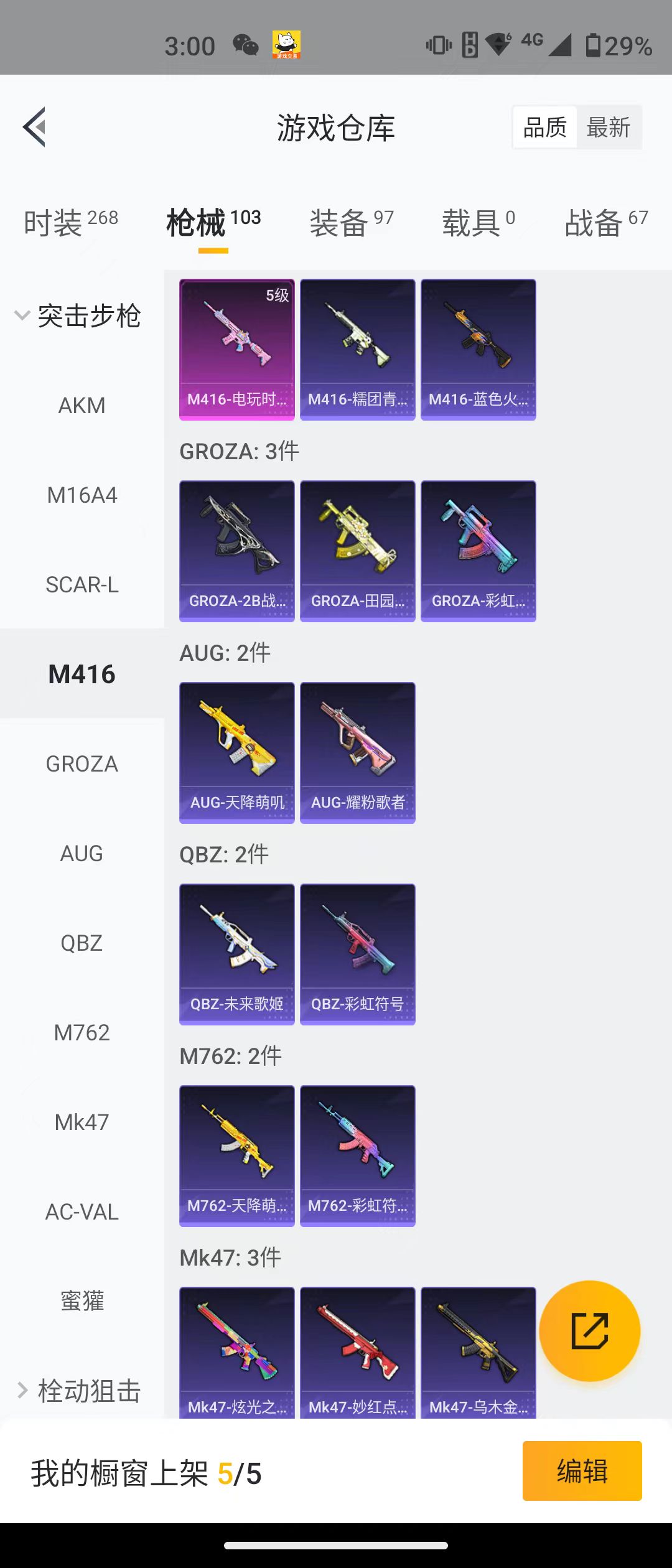The image size is (672, 1568).
Task: Tap the 编辑 button
Action: (x=582, y=1471)
